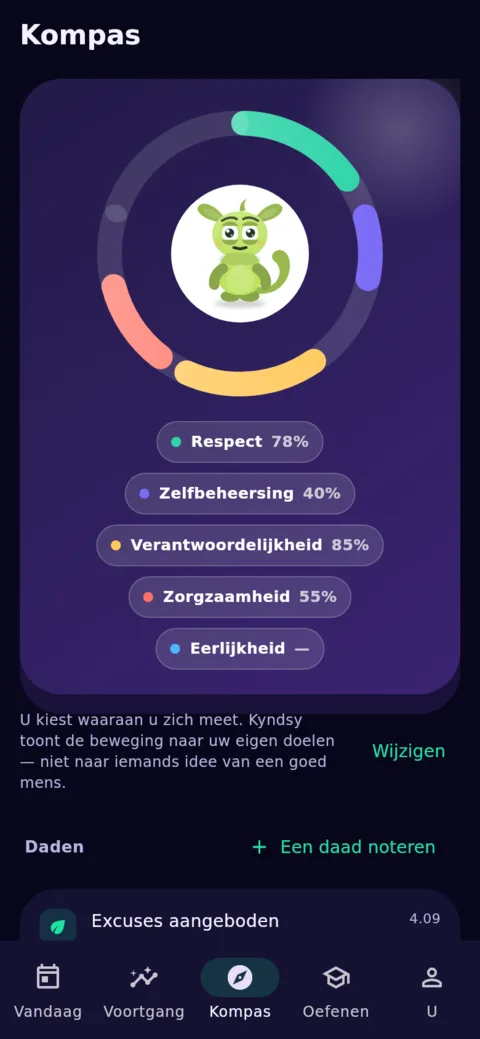Open the Oefenen tab
The height and width of the screenshot is (1039, 480).
click(335, 992)
